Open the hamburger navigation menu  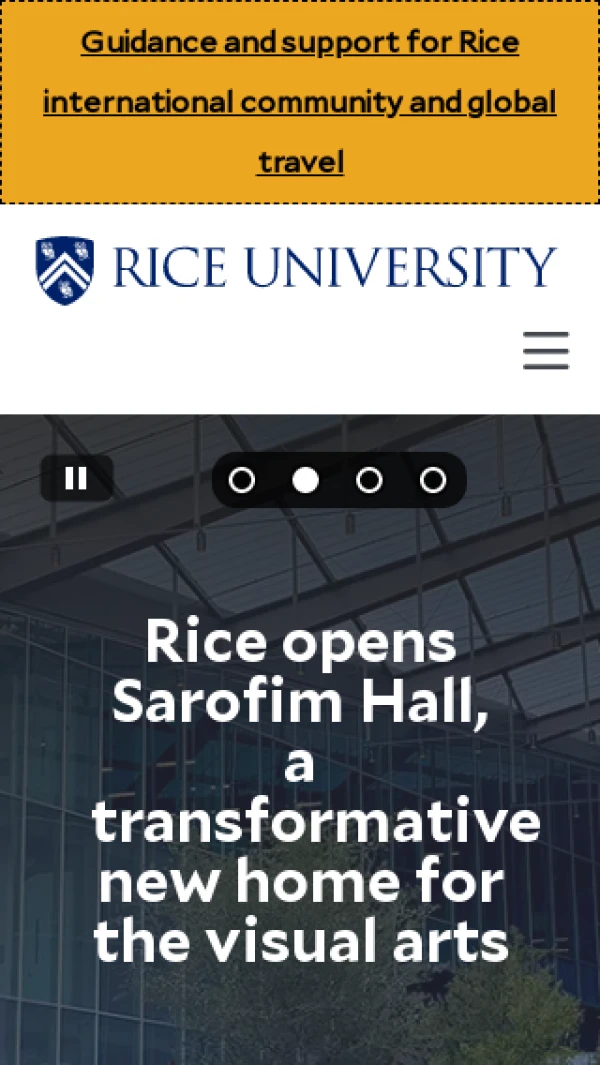546,351
